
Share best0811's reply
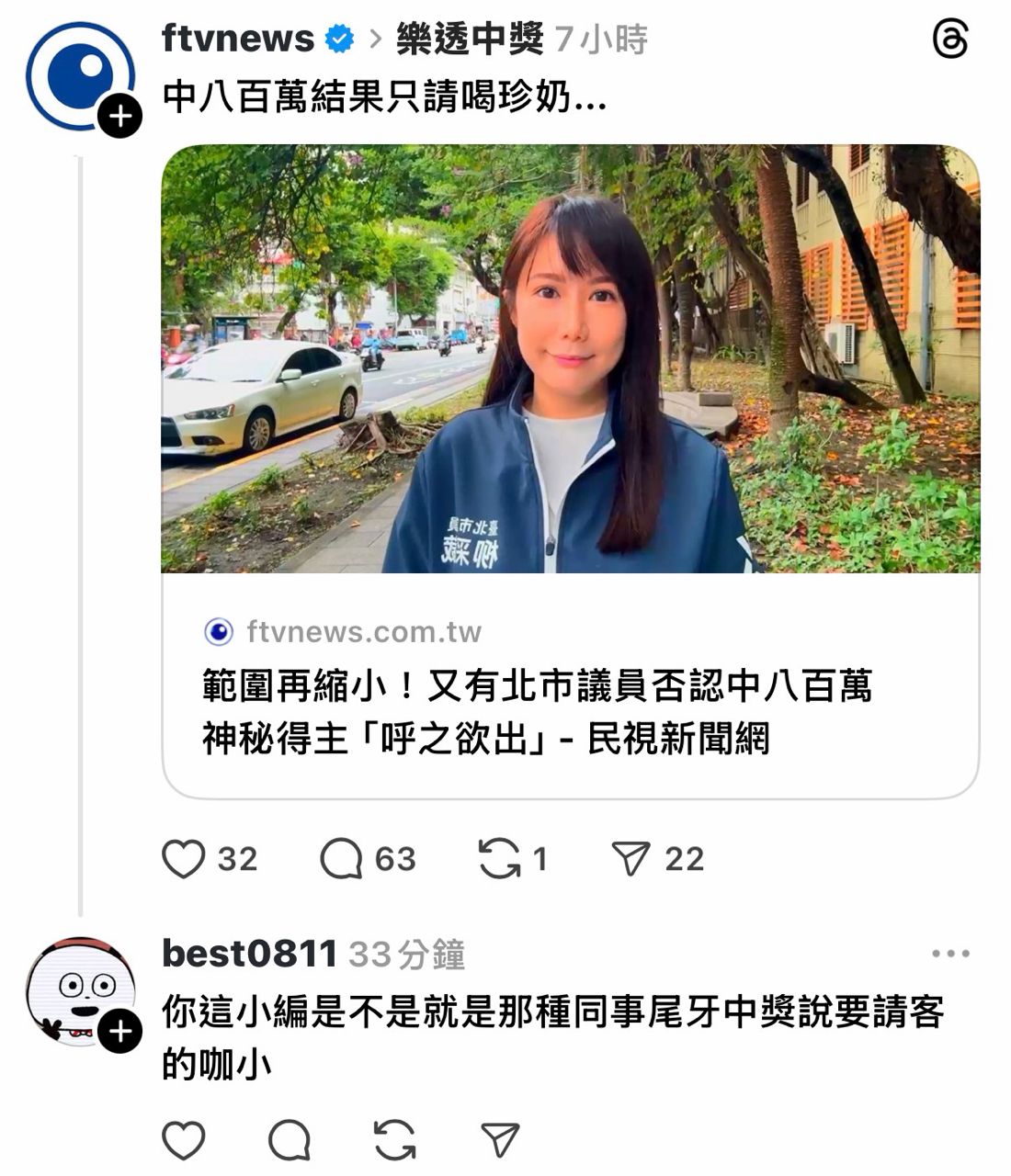pos(501,1140)
